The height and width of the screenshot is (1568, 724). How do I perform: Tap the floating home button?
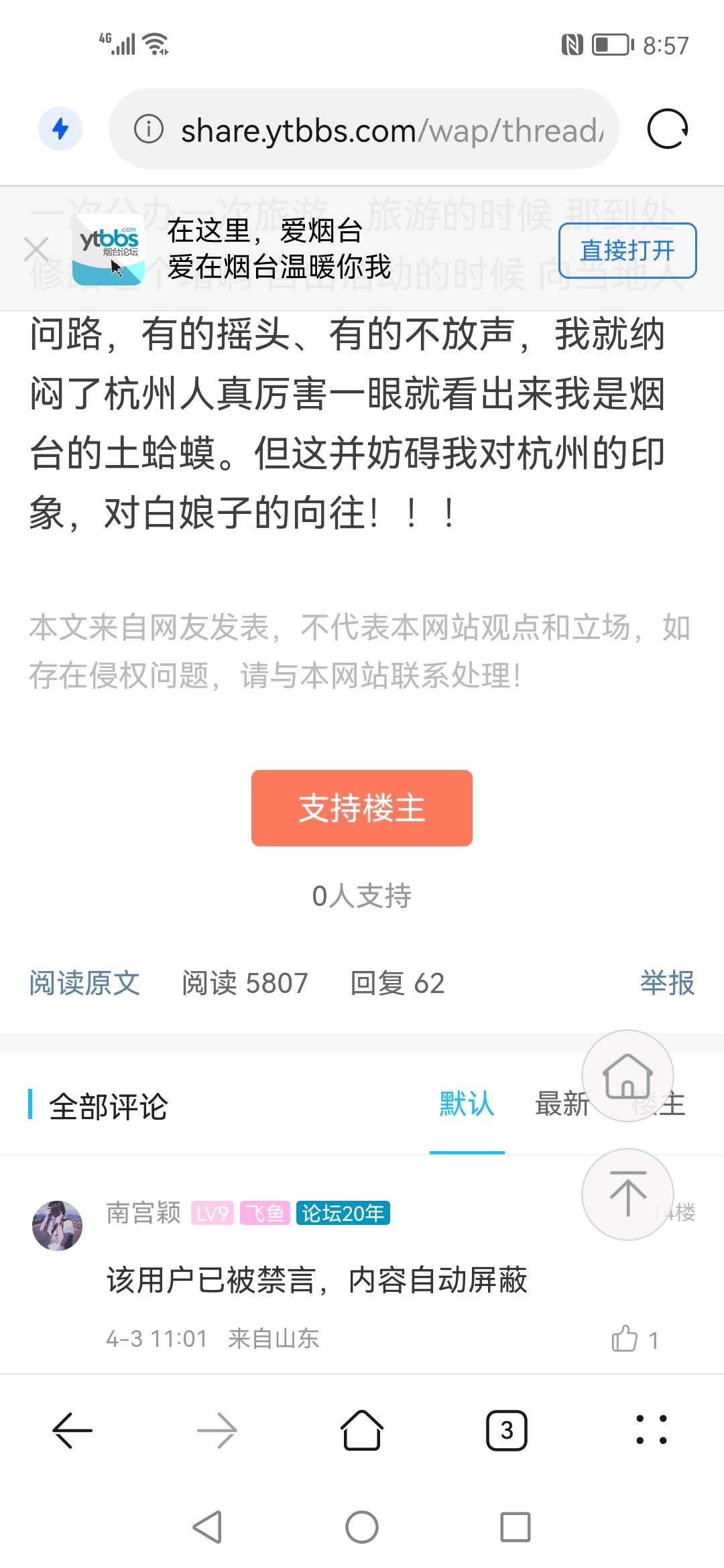[x=627, y=1075]
